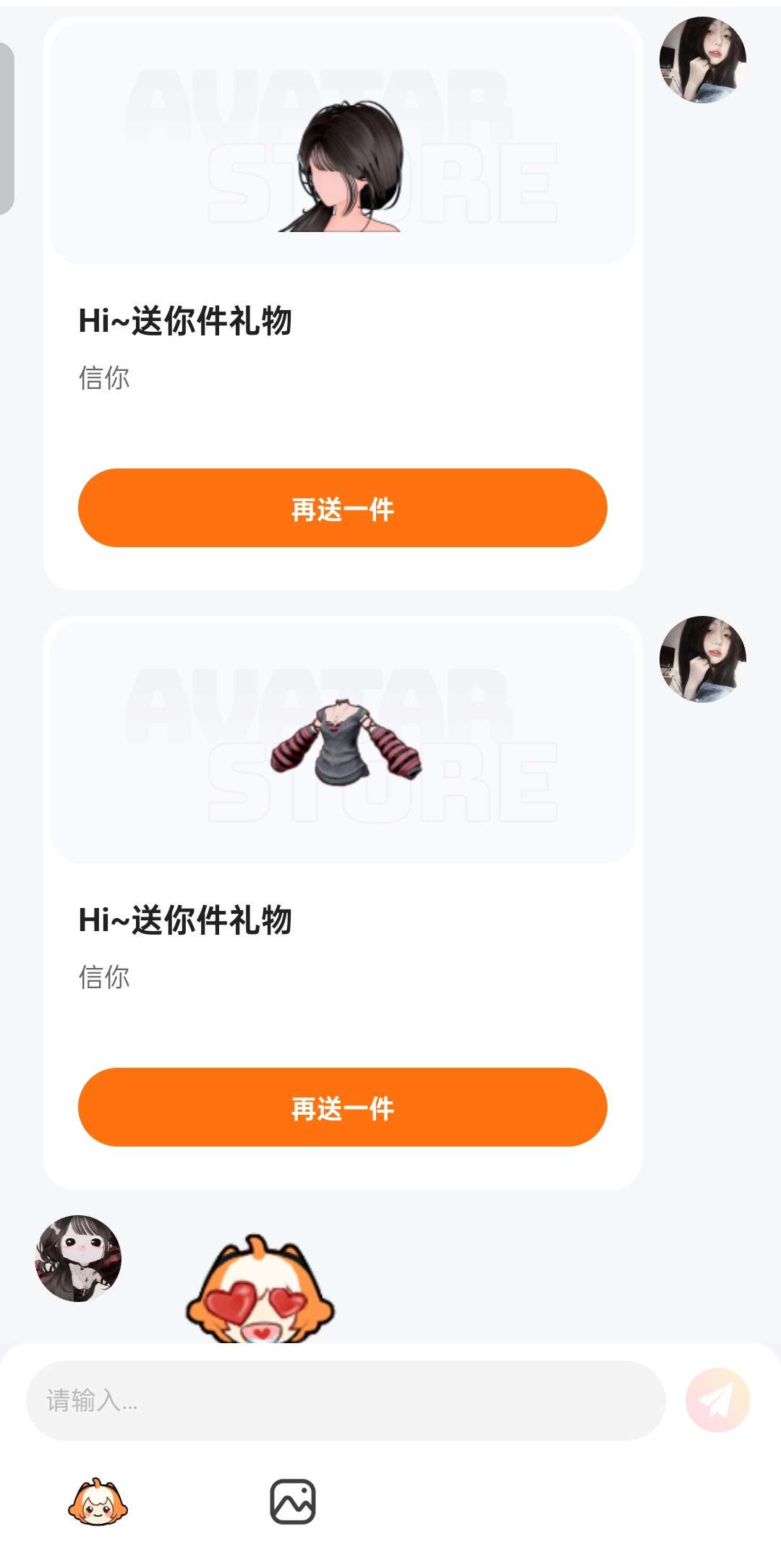Attach a picture with the image icon
781x1568 pixels.
tap(293, 1501)
